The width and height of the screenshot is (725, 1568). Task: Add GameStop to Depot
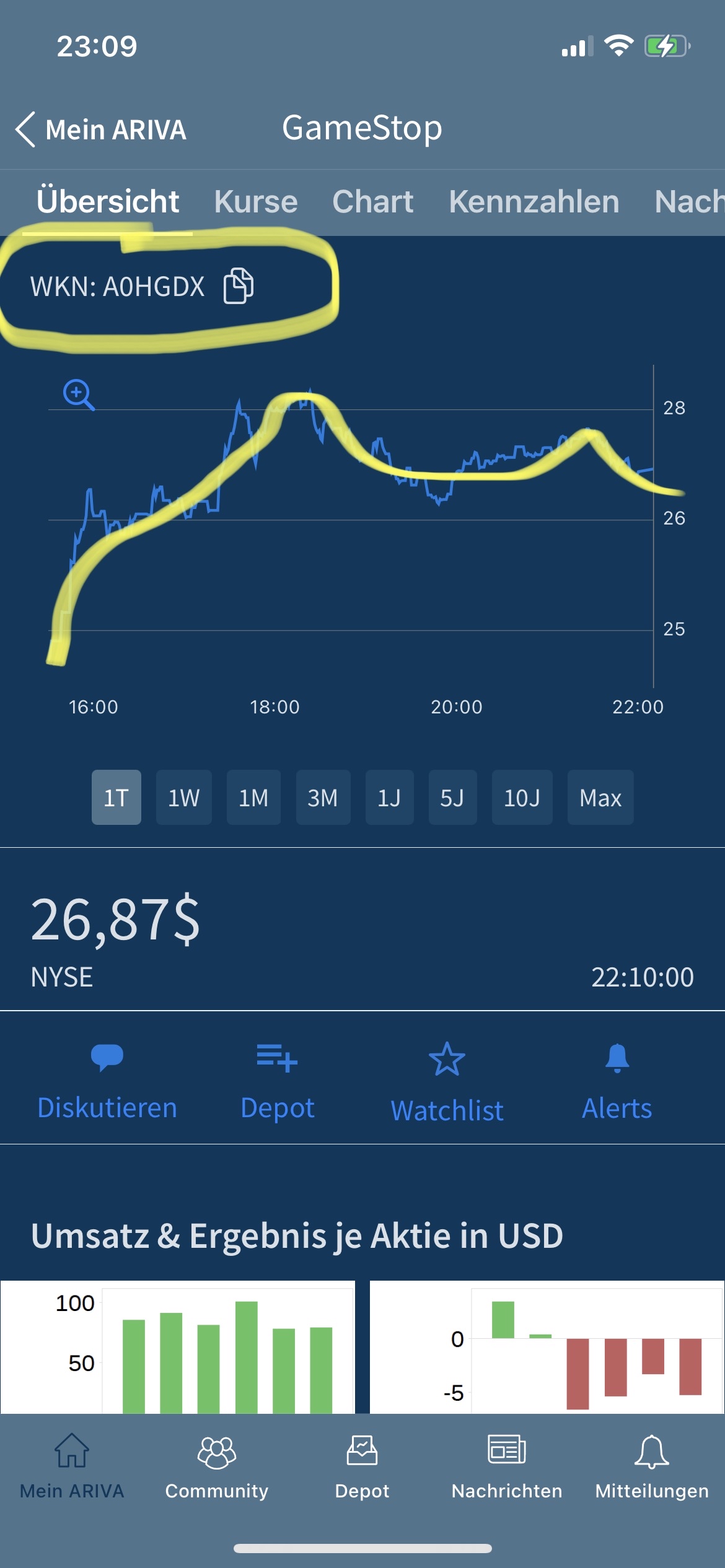click(277, 1081)
